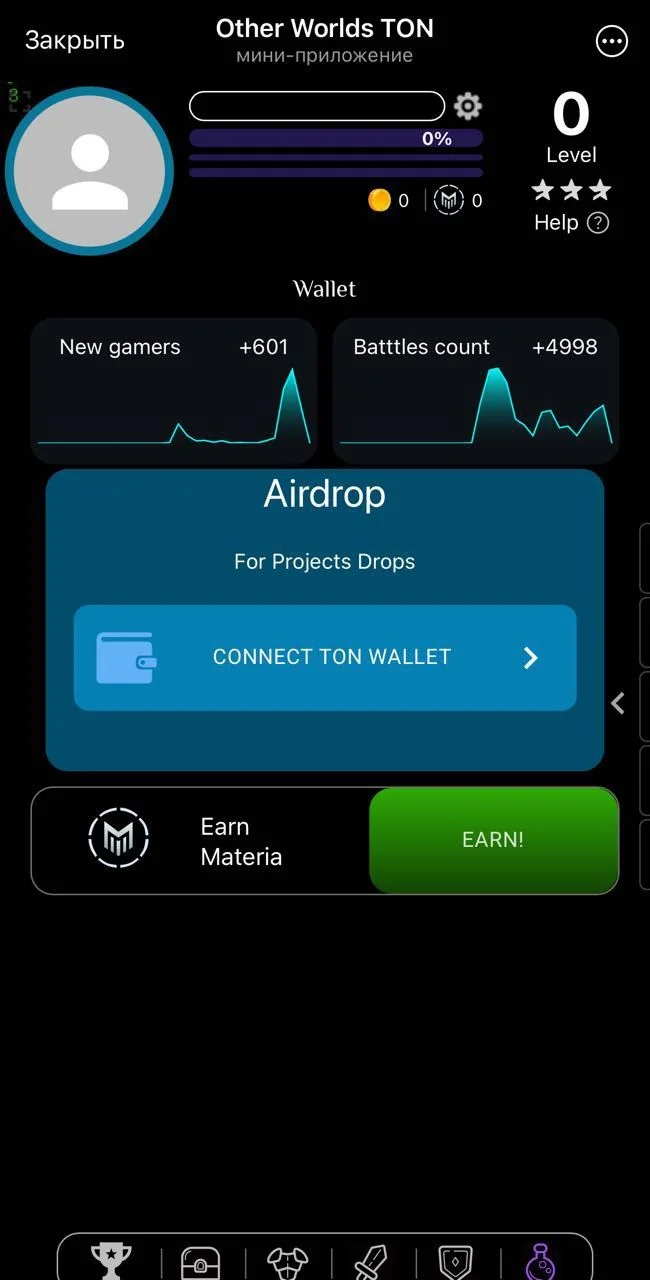Switch to the trophy tab
Screen dimensions: 650x1280
click(x=108, y=1260)
